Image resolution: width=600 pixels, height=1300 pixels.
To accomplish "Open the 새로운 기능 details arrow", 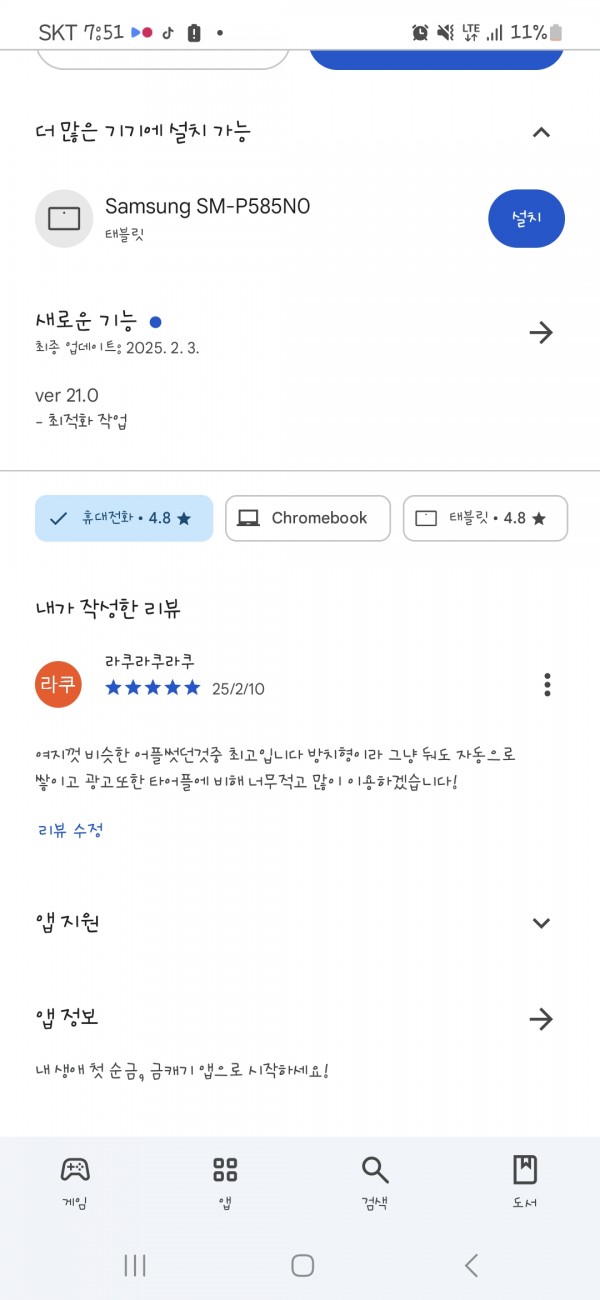I will point(541,332).
